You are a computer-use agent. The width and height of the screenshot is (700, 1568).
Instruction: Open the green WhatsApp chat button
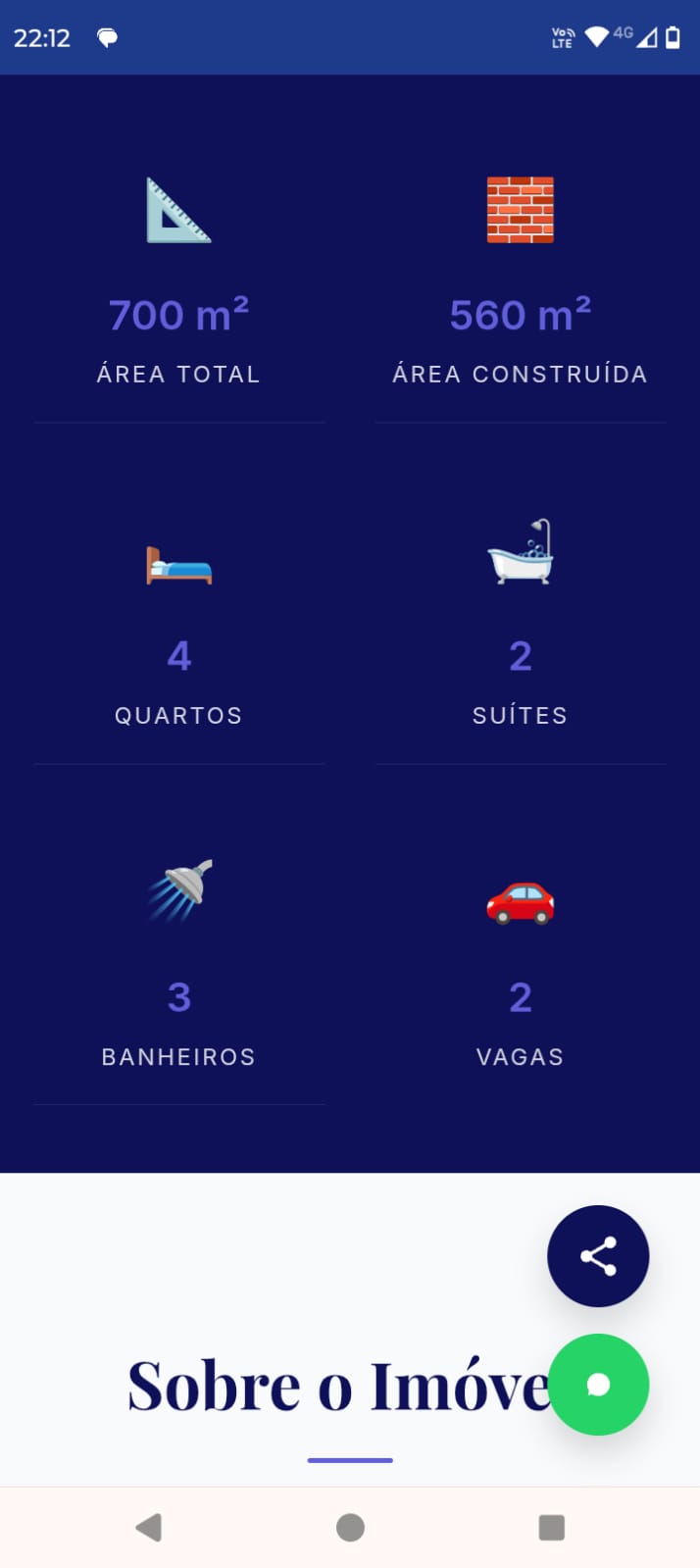[x=598, y=1384]
